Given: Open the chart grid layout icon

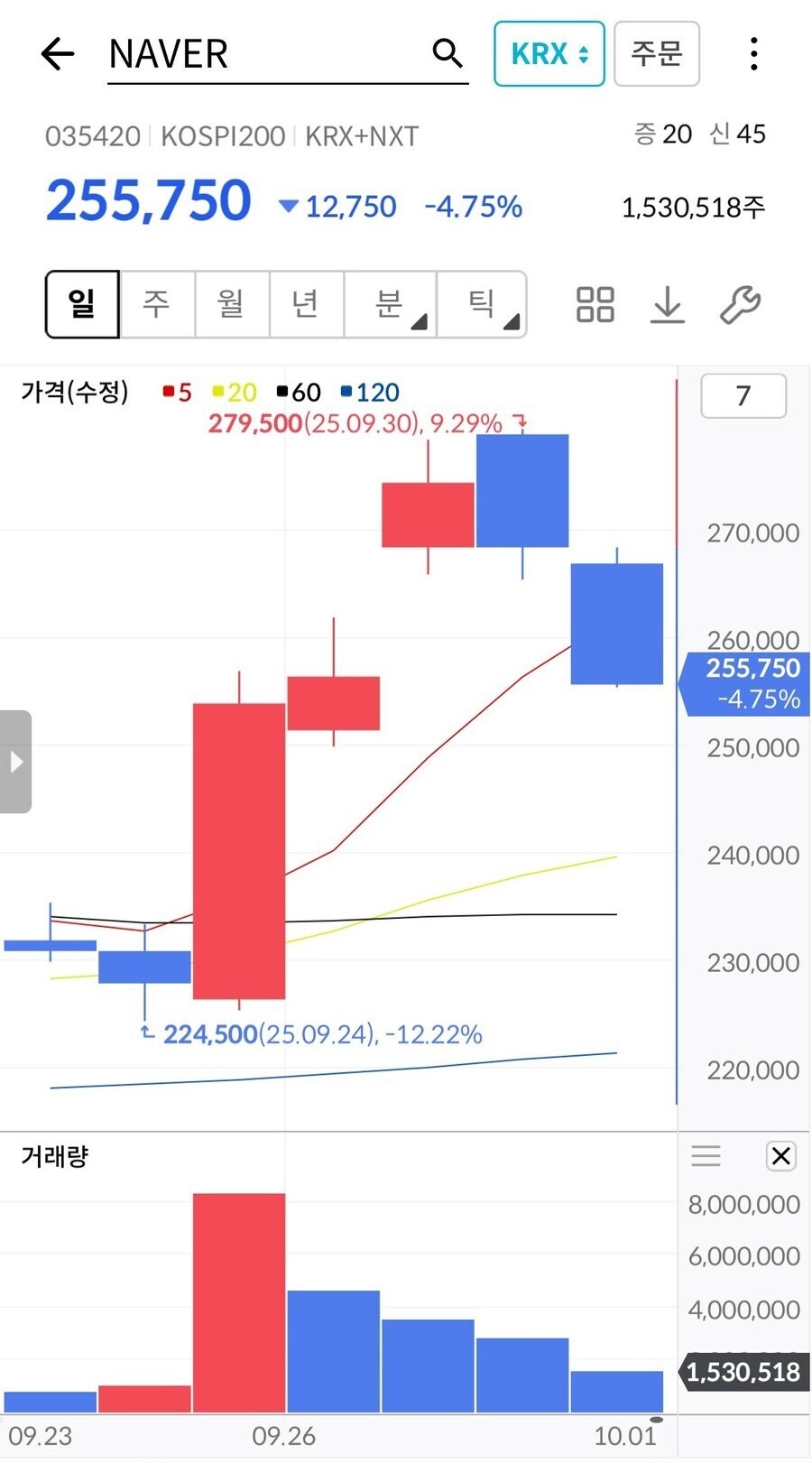Looking at the screenshot, I should [595, 304].
